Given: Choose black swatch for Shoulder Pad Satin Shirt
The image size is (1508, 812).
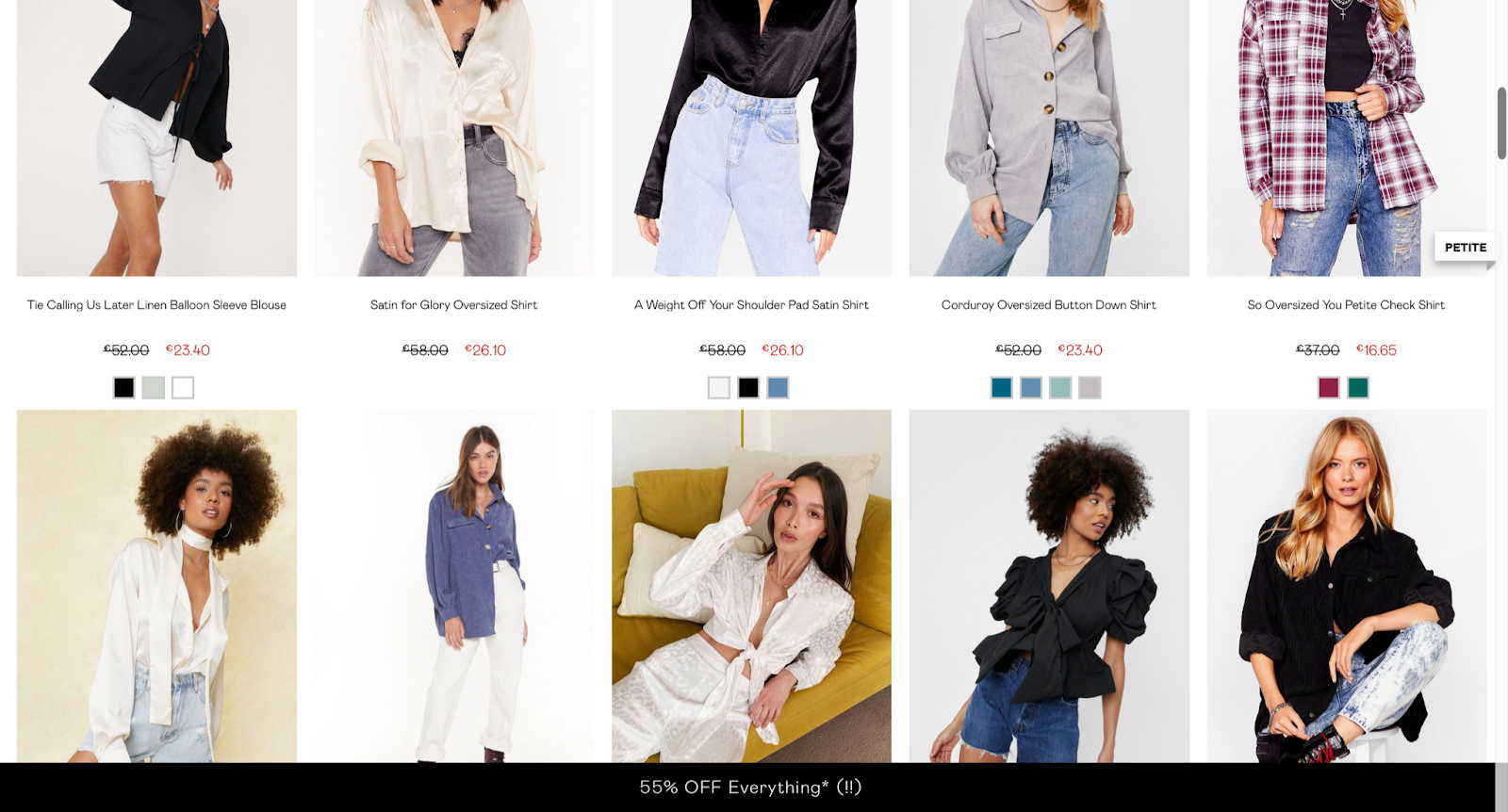Looking at the screenshot, I should [x=748, y=388].
